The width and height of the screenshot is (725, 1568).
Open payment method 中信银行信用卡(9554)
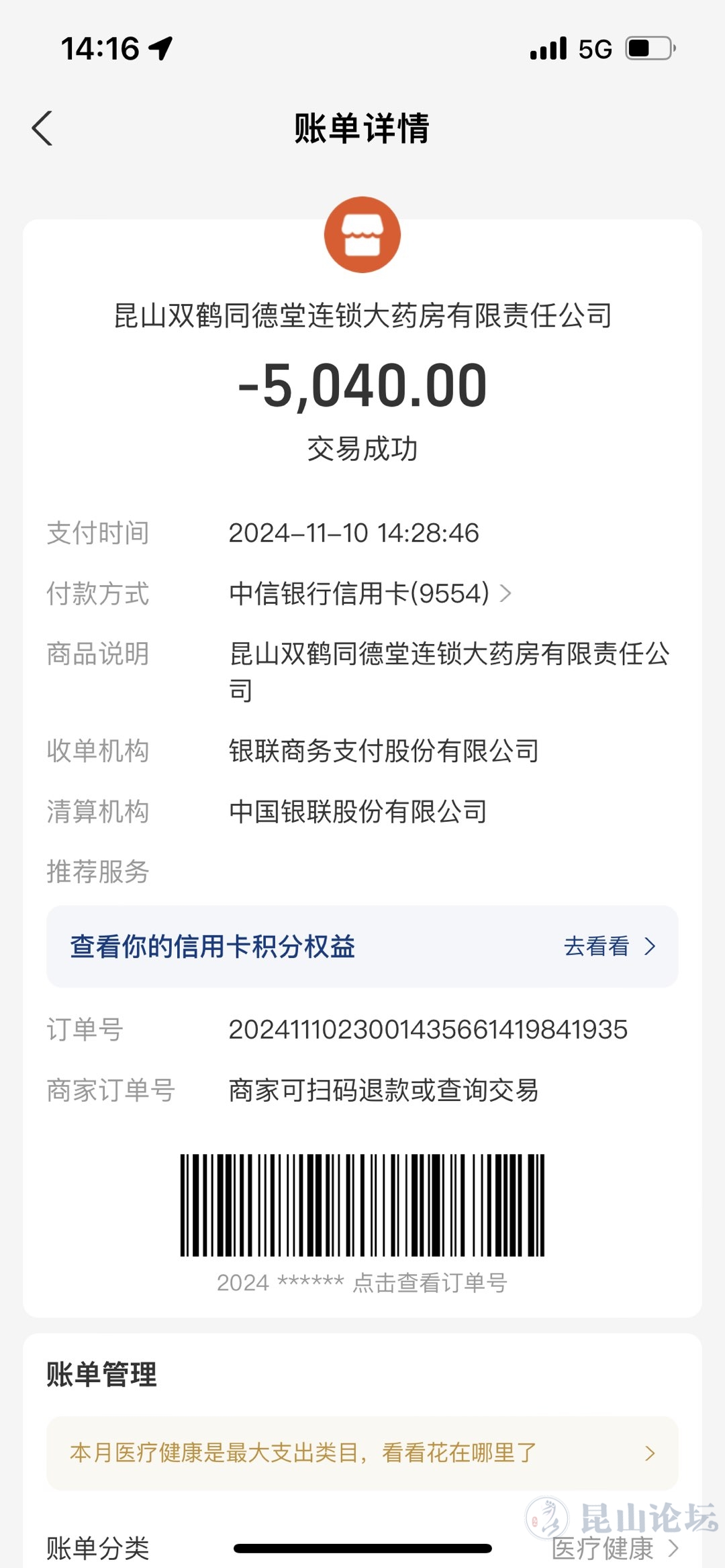point(370,593)
